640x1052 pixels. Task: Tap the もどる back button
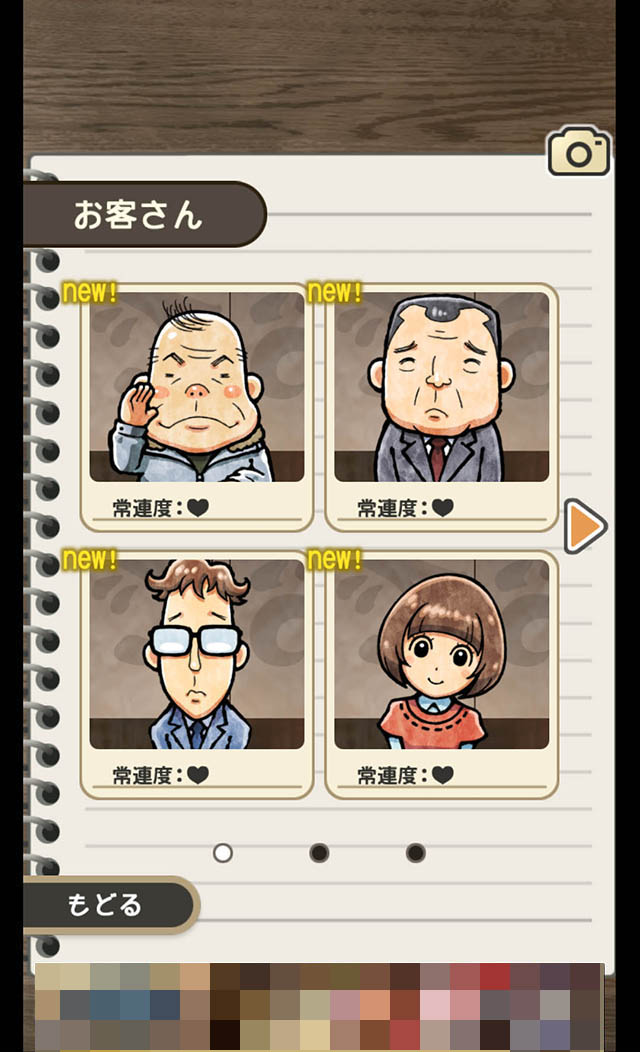(x=108, y=905)
